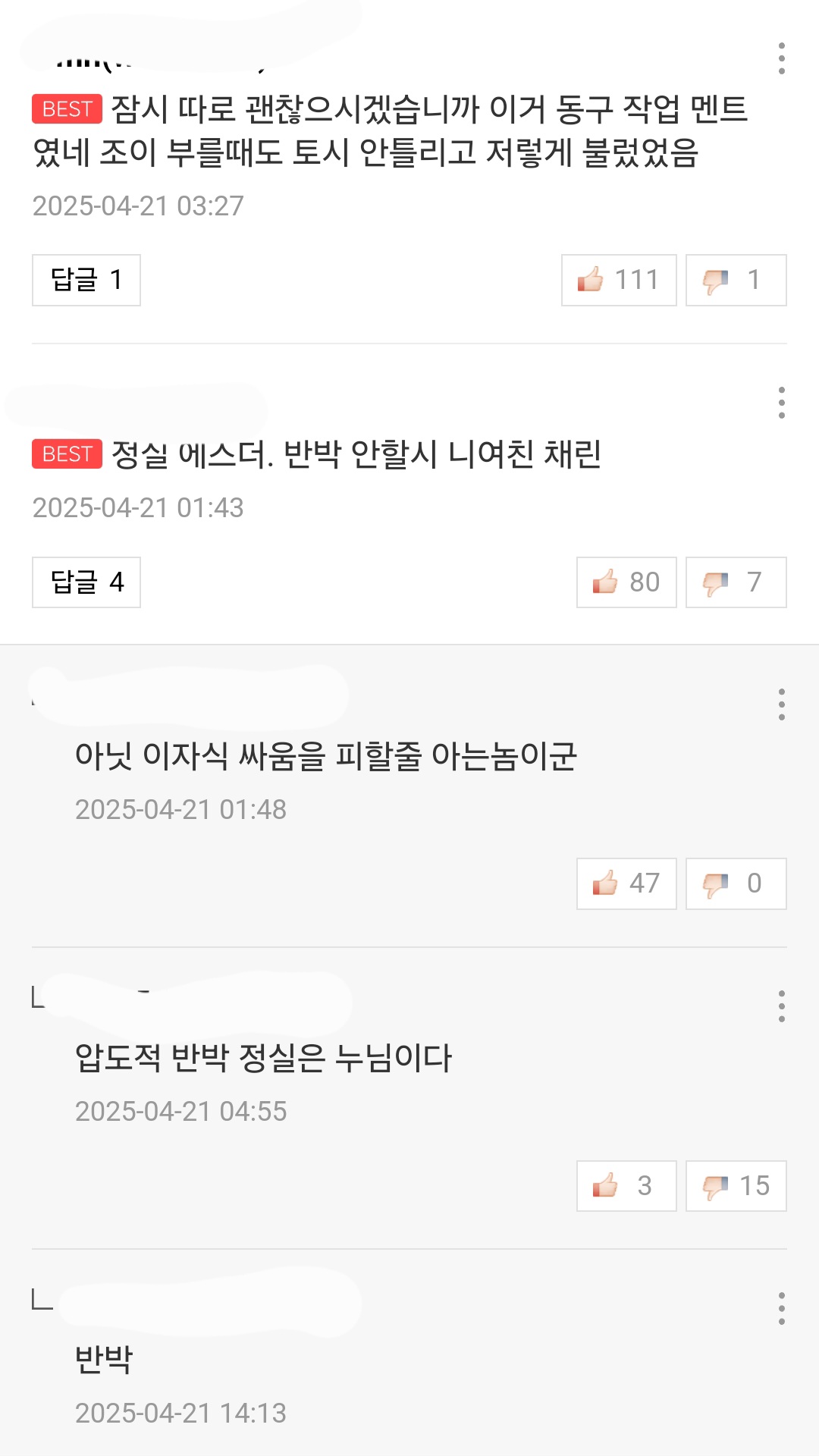Image resolution: width=819 pixels, height=1456 pixels.
Task: Dislike the reply posted at 01:48
Action: pyautogui.click(x=736, y=883)
